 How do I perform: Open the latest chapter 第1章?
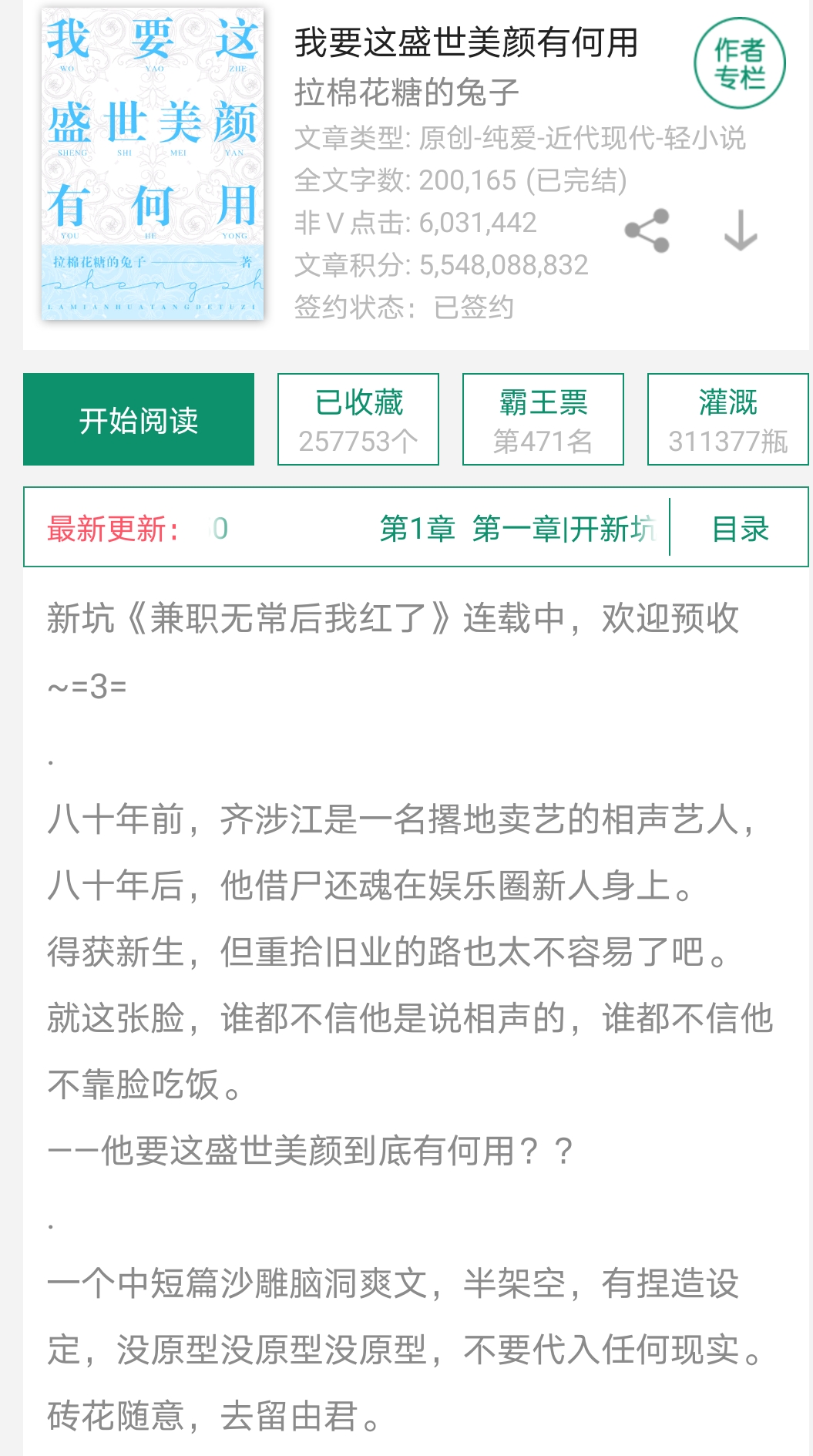click(517, 529)
